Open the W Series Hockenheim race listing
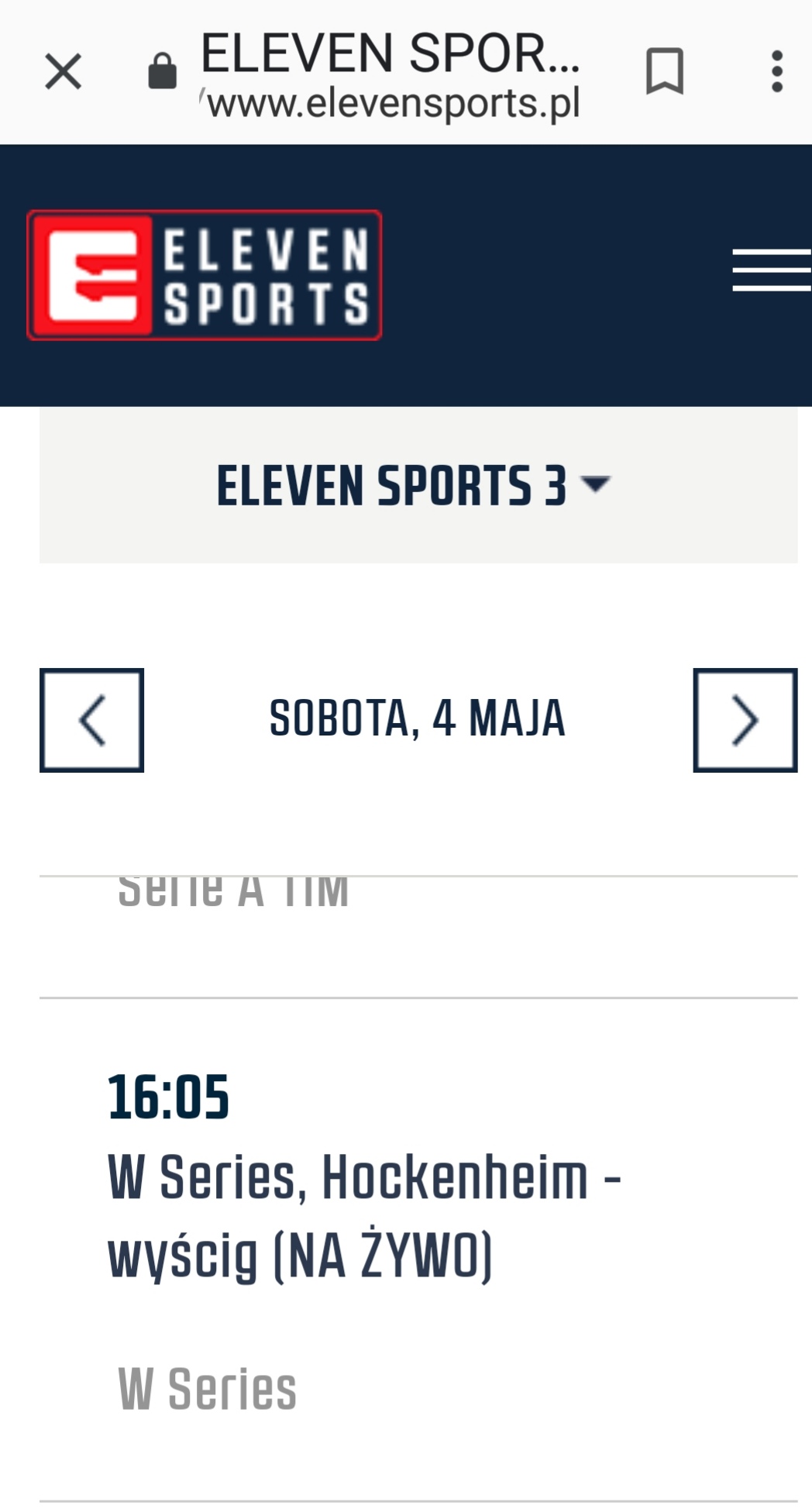This screenshot has height=1509, width=812. (x=364, y=1214)
